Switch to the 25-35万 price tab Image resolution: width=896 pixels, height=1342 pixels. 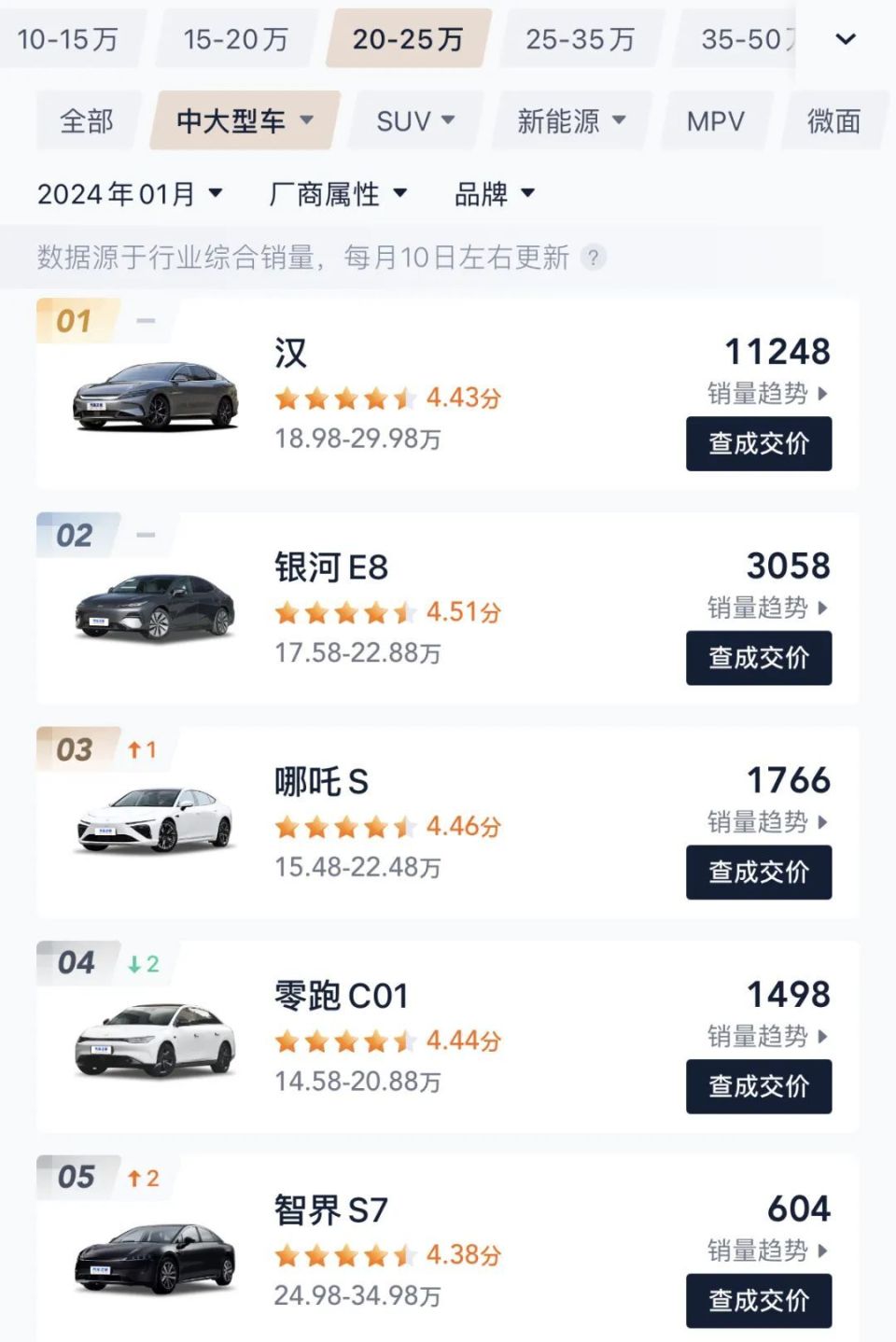coord(581,39)
